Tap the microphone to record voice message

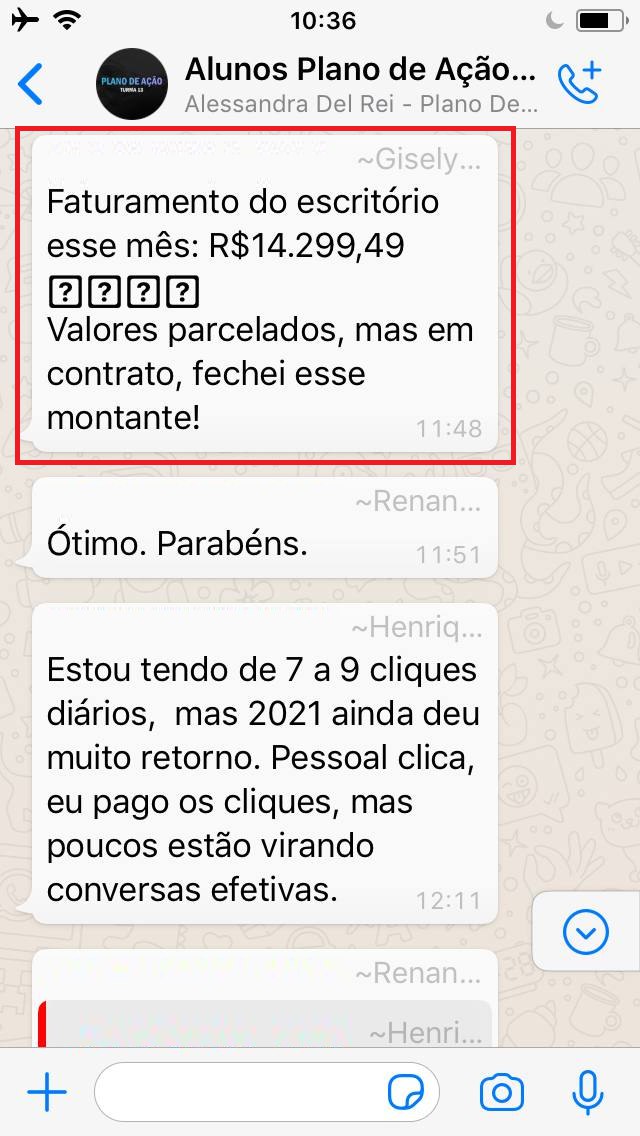coord(587,1093)
